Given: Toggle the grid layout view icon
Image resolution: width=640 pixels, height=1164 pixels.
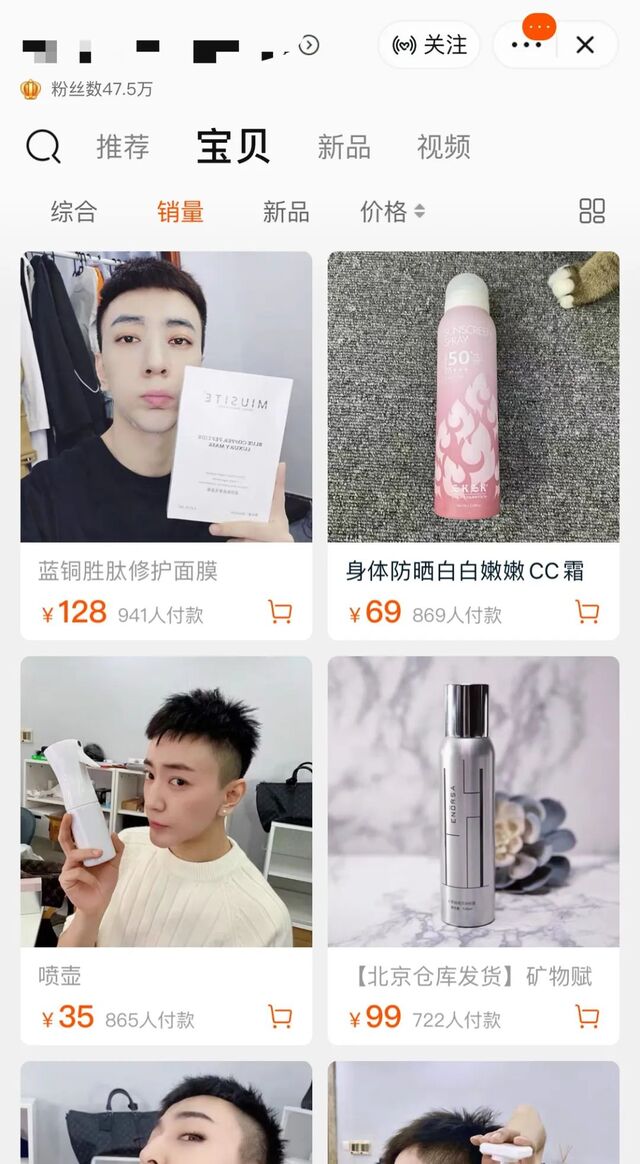Looking at the screenshot, I should (592, 211).
